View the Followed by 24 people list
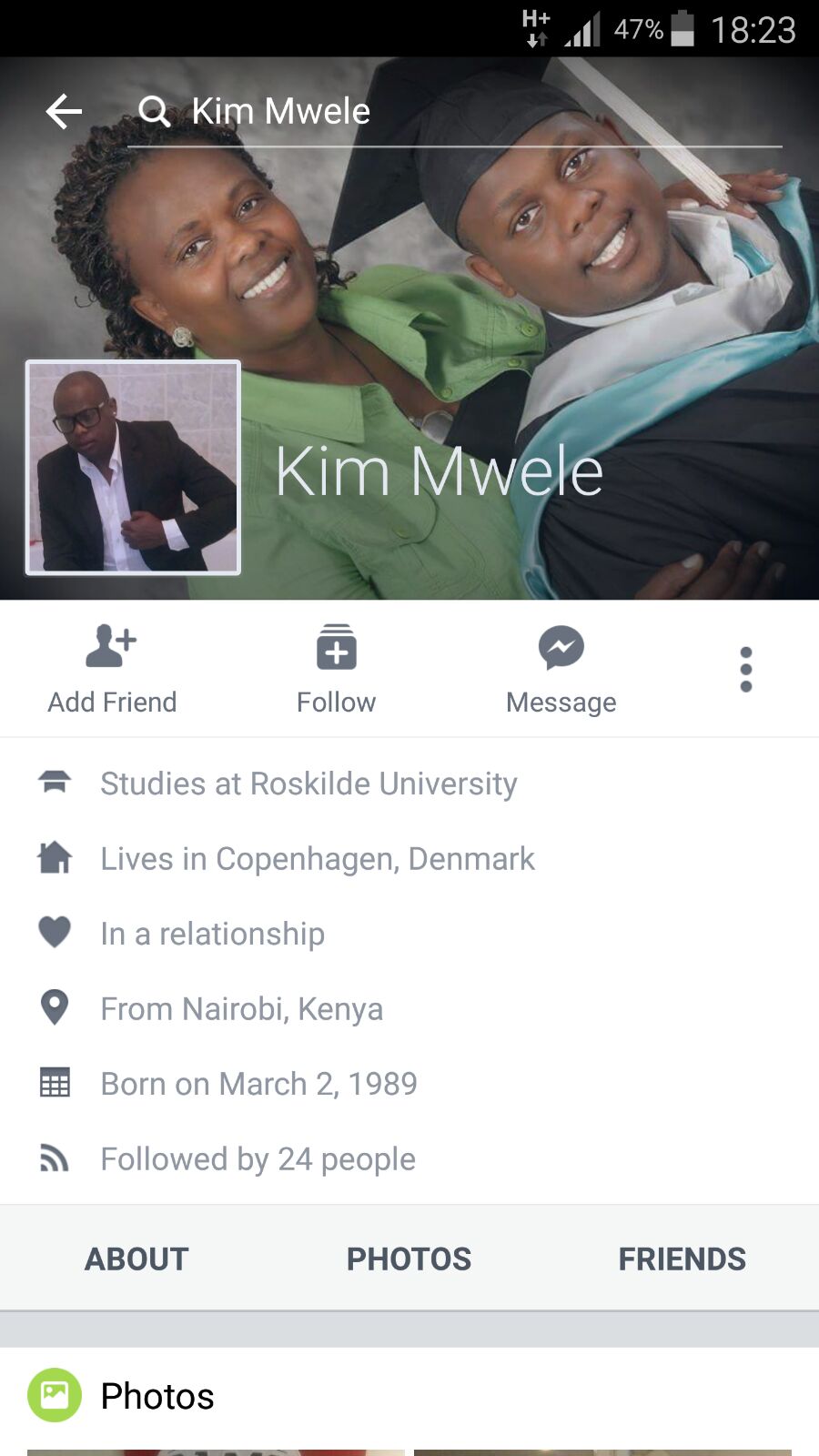This screenshot has height=1456, width=819. (x=258, y=1159)
